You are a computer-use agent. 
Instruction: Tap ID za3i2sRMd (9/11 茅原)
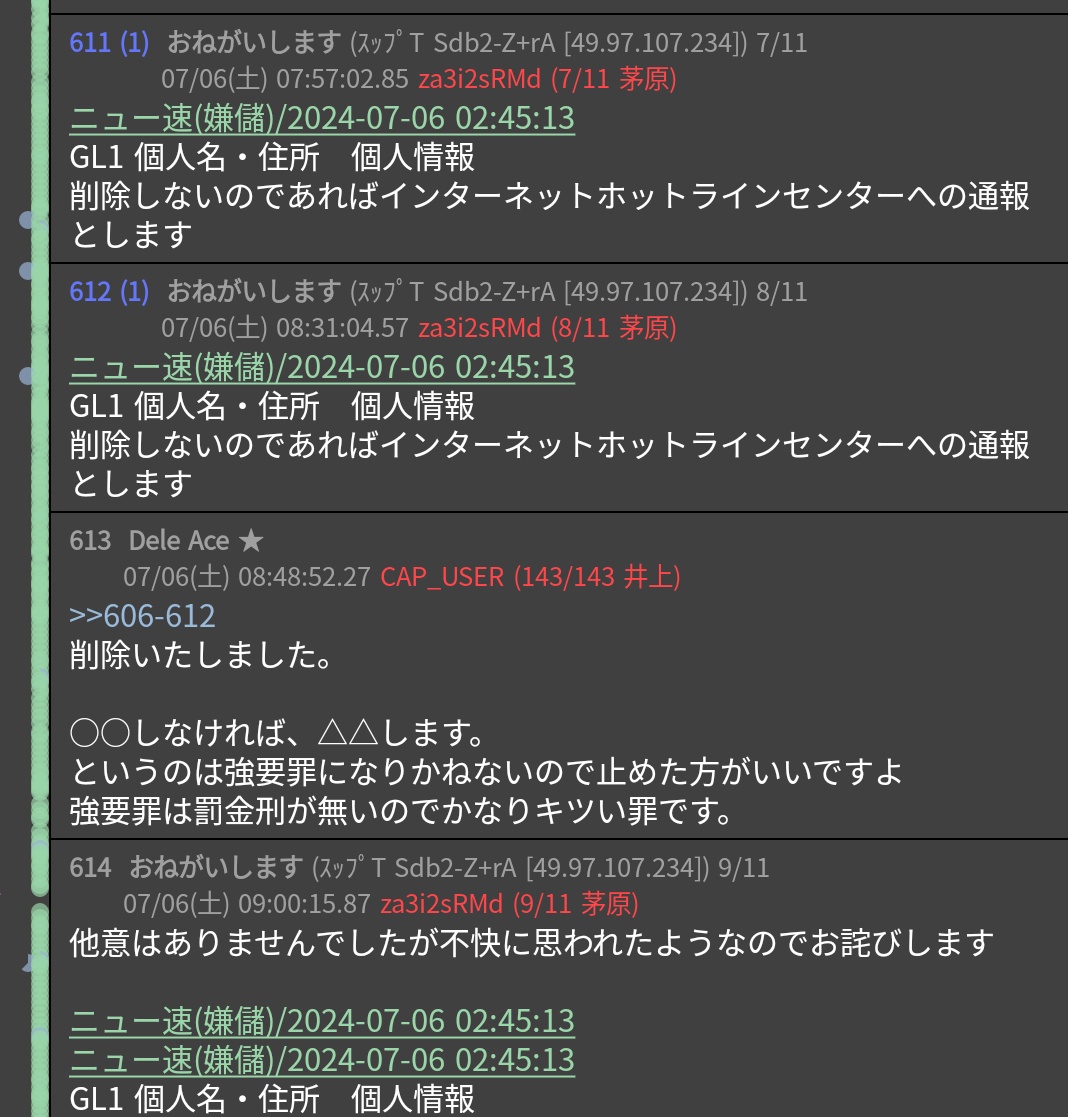(509, 904)
